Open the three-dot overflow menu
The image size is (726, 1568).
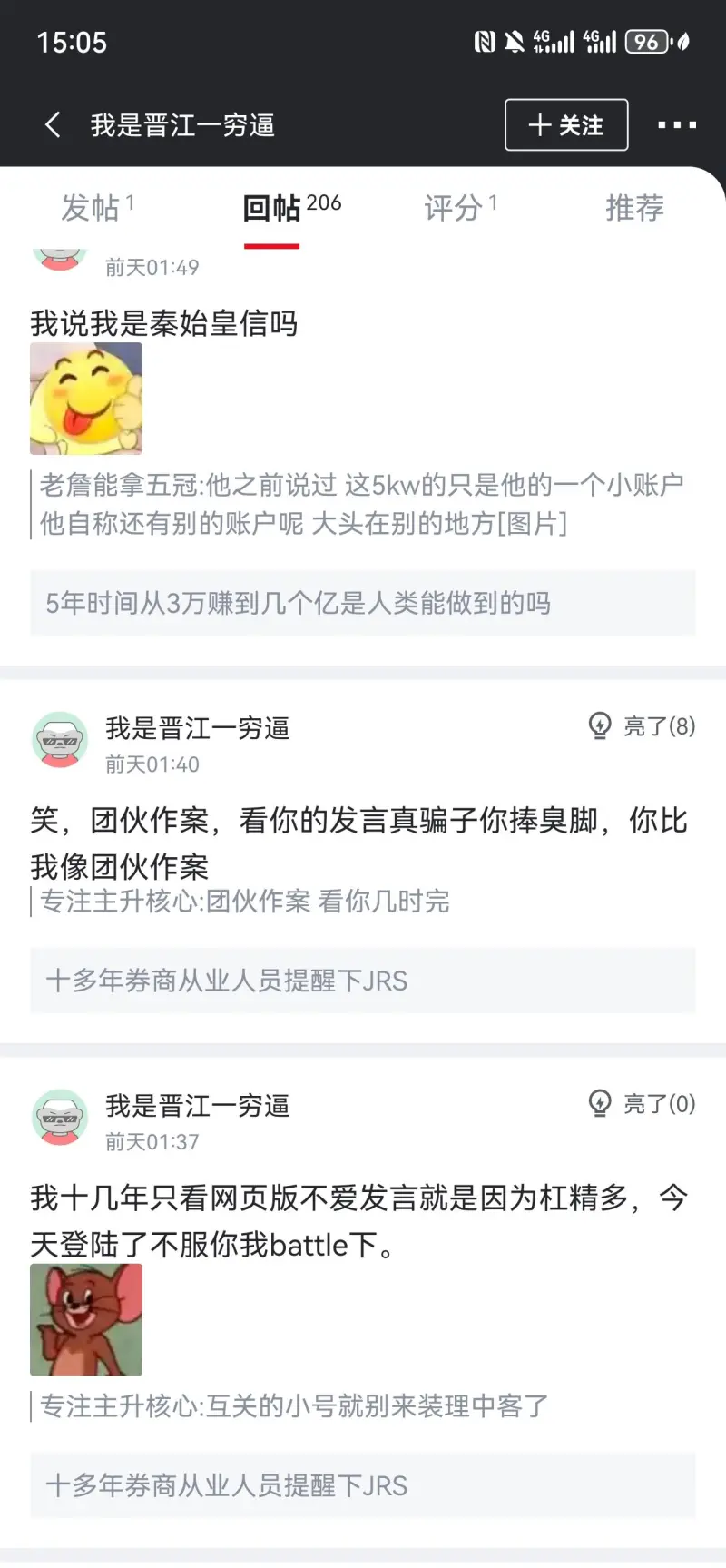pos(677,124)
